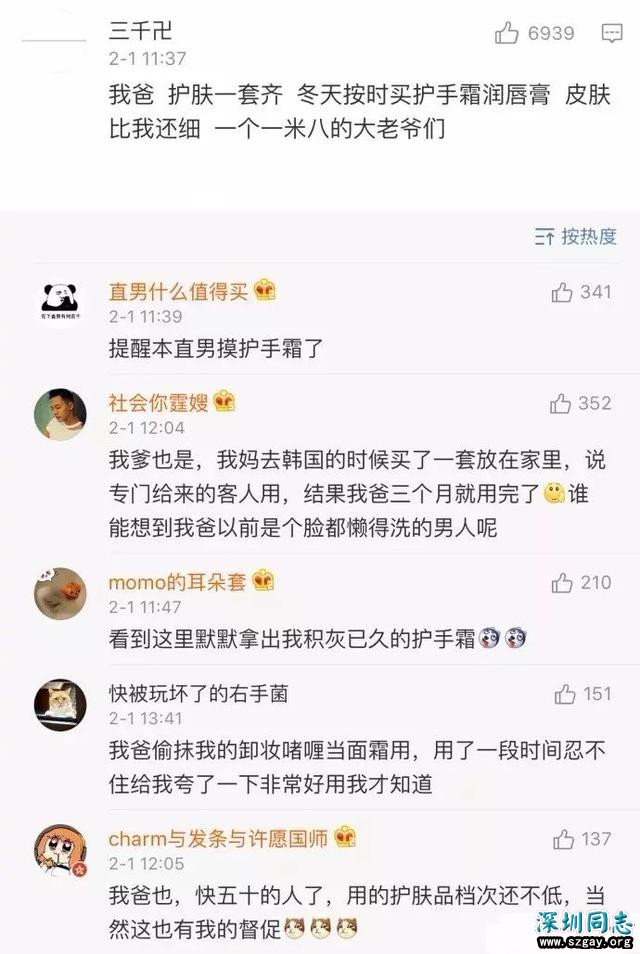Open the profile of username 三千卍
This screenshot has height=954, width=640.
140,33
